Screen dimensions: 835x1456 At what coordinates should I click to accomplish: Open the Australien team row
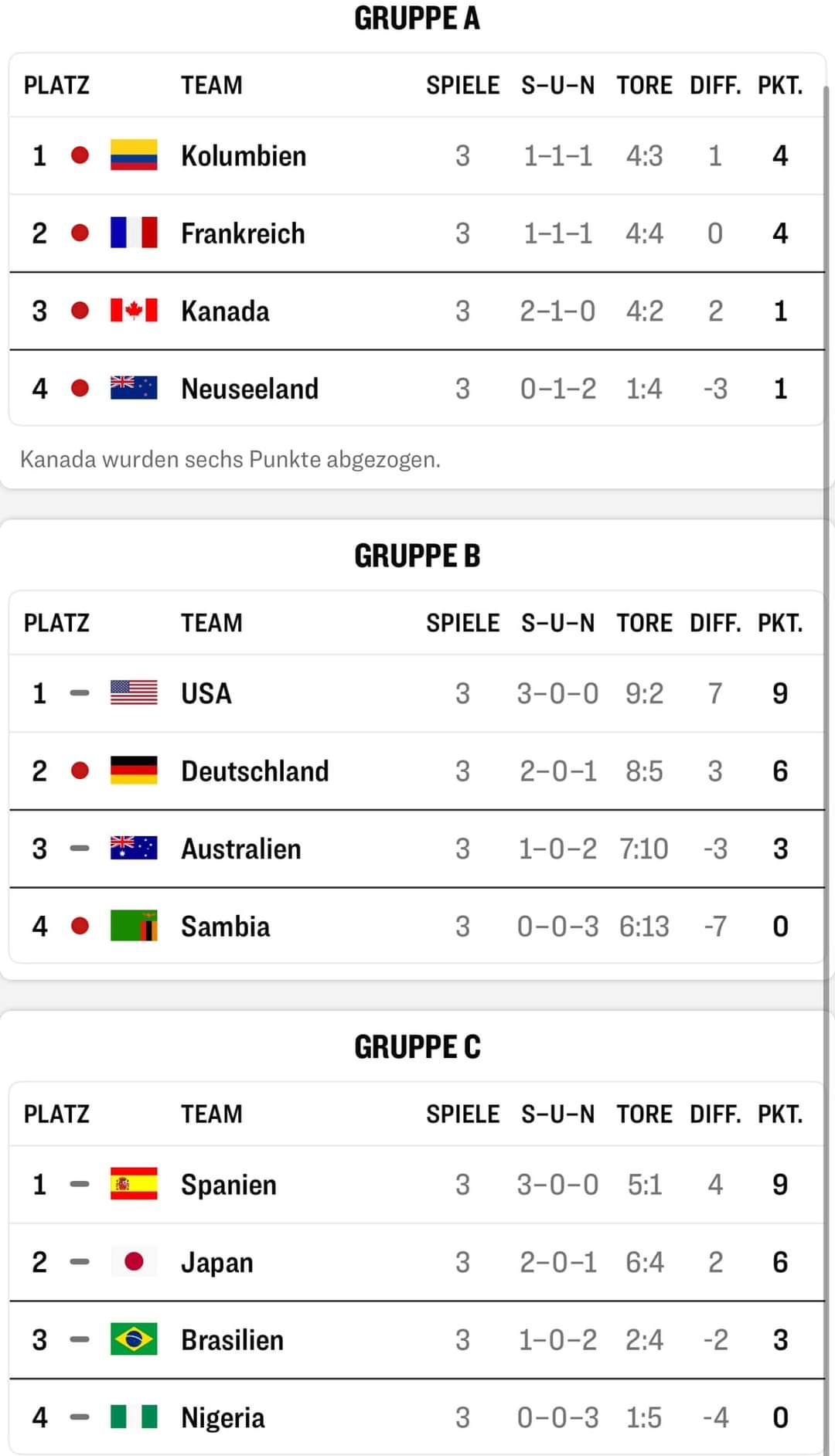[x=417, y=849]
